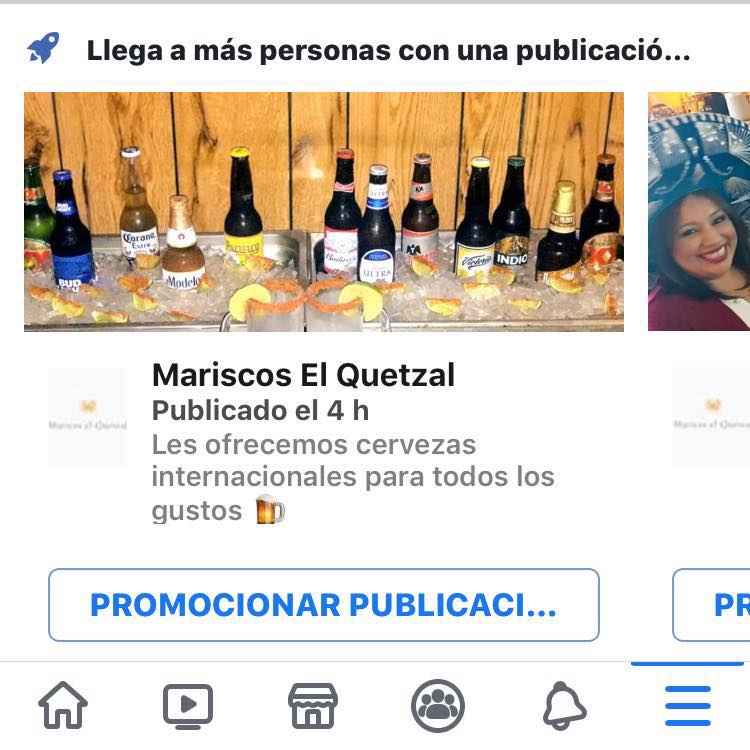
Task: Open the notifications bell
Action: (x=564, y=705)
